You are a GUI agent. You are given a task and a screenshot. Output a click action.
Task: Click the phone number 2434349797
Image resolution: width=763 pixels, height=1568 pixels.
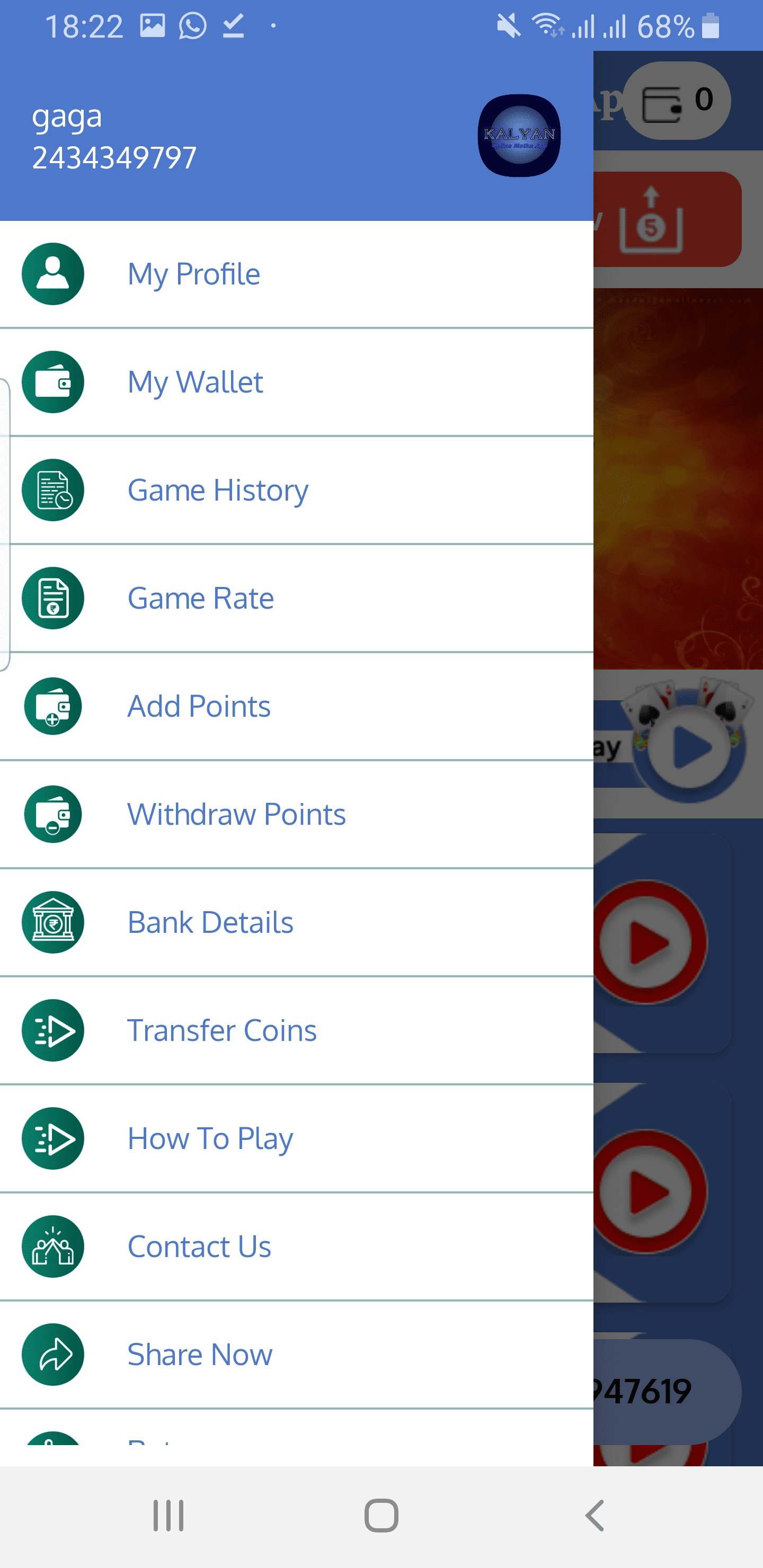click(x=114, y=157)
